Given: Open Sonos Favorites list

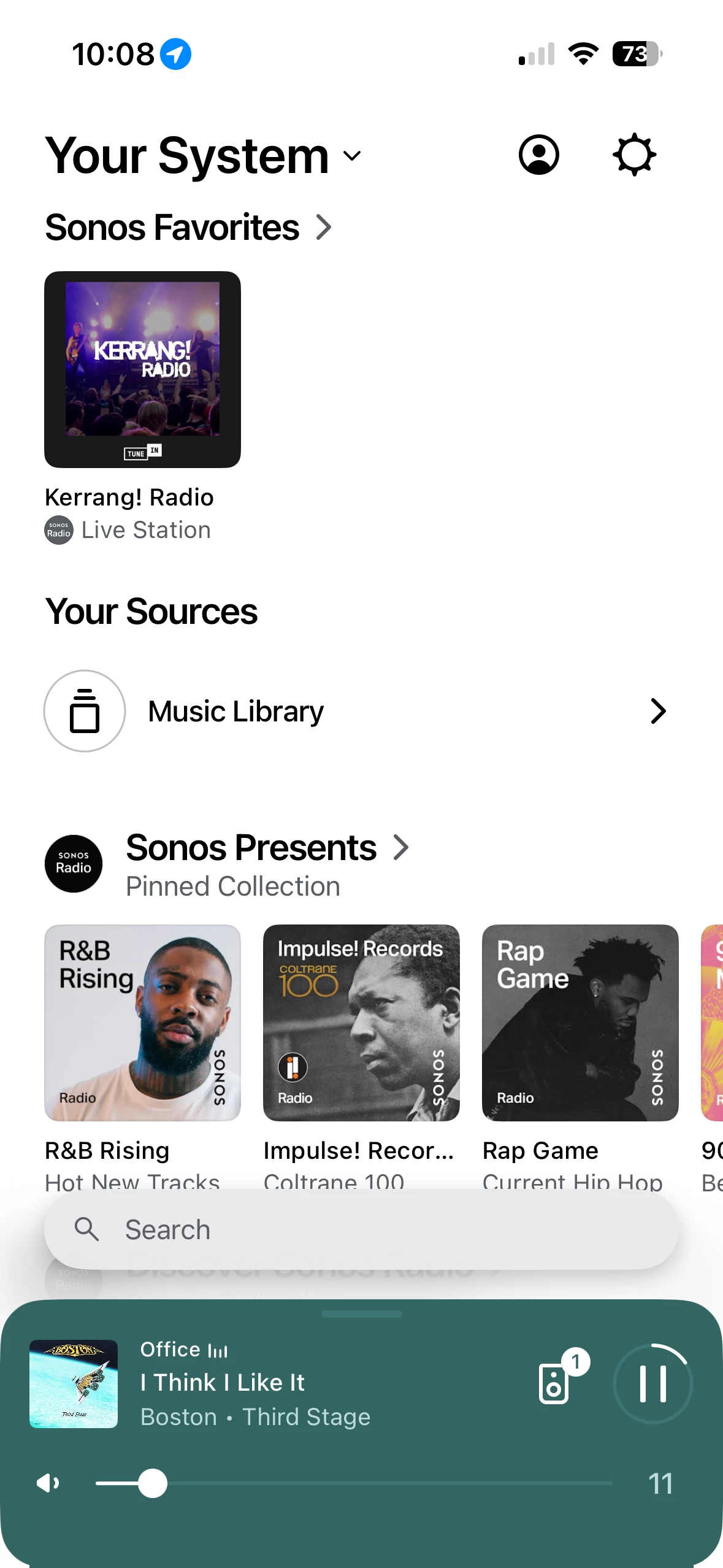Looking at the screenshot, I should [188, 228].
